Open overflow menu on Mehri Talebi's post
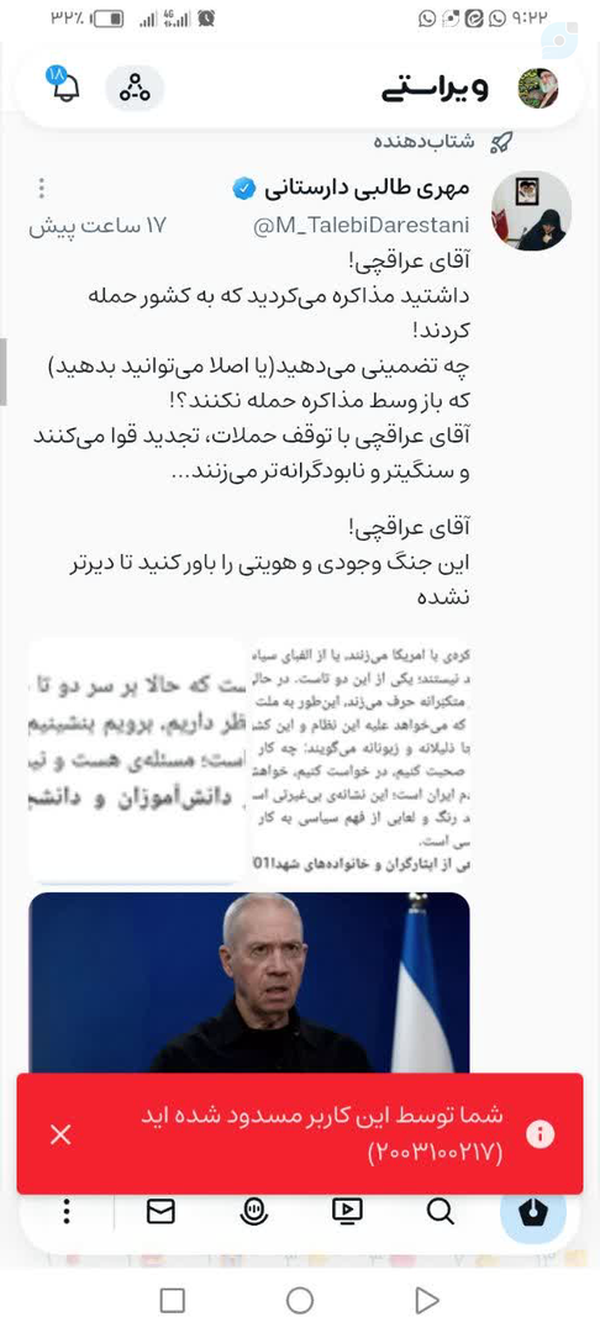This screenshot has height=1333, width=600. pyautogui.click(x=41, y=188)
